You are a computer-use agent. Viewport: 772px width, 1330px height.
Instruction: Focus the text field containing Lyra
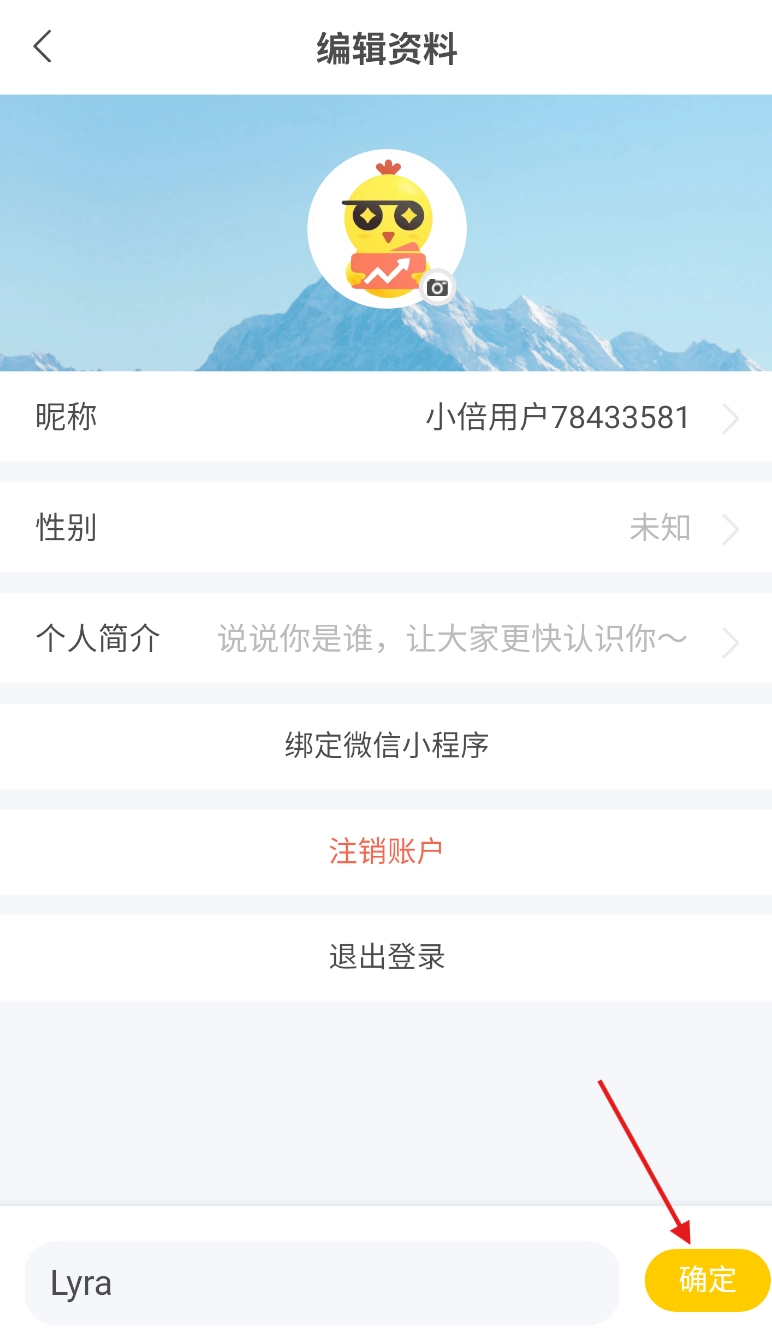pos(322,1283)
